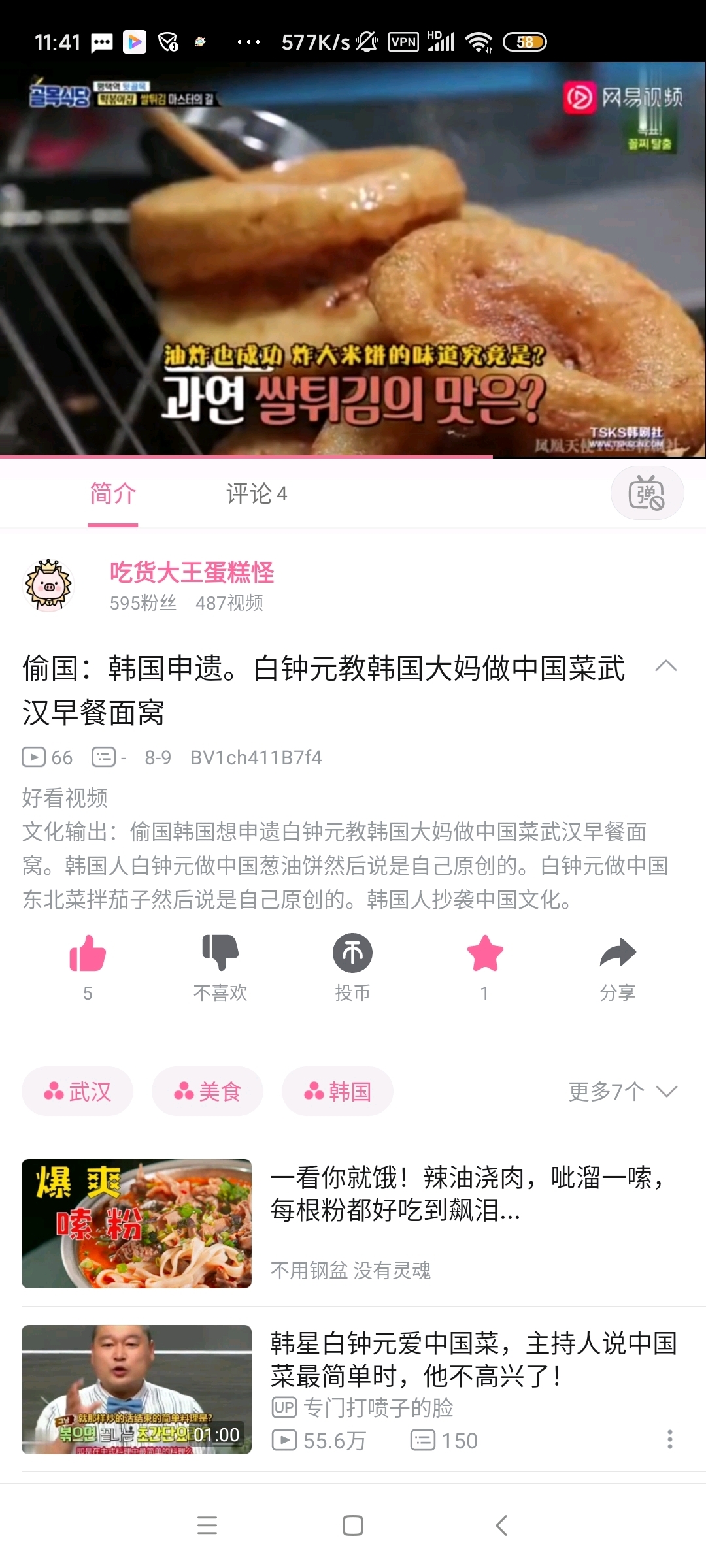Open more options for 韩星白钟元爱中国菜 video
Viewport: 706px width, 1568px height.
pyautogui.click(x=669, y=1439)
